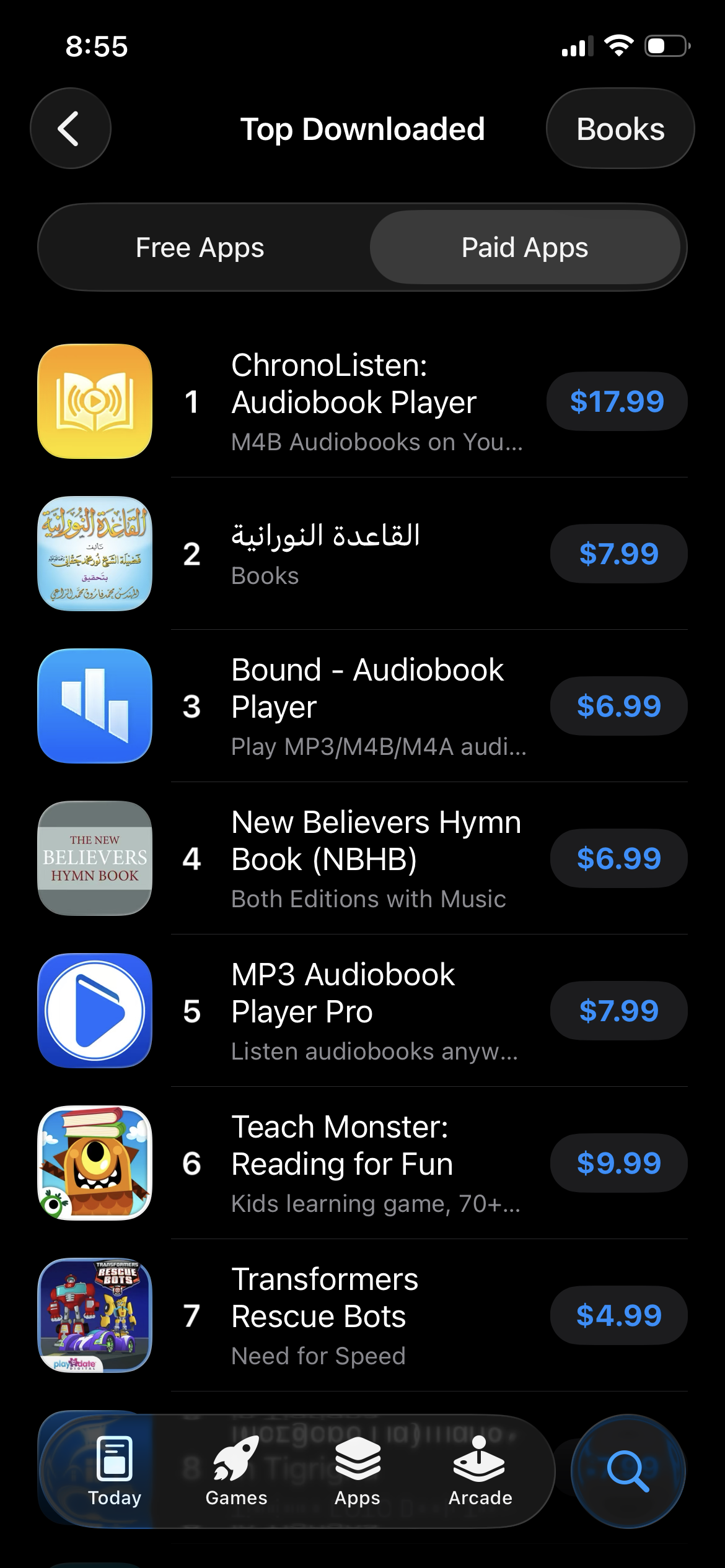Expand ChronoListen's truncated subtitle text
This screenshot has height=1568, width=725.
point(375,442)
